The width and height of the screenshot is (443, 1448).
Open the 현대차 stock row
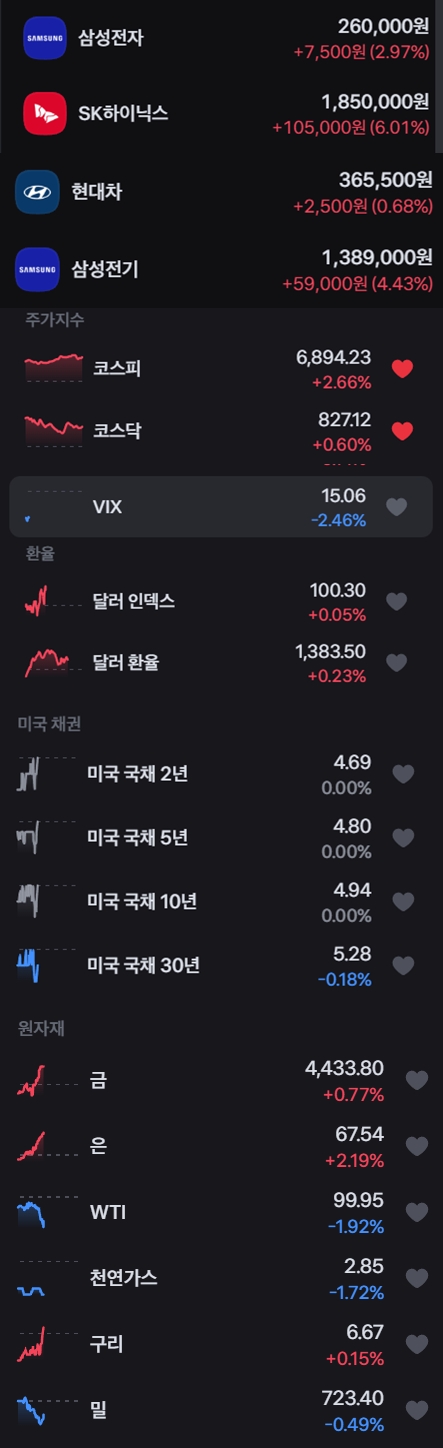221,192
